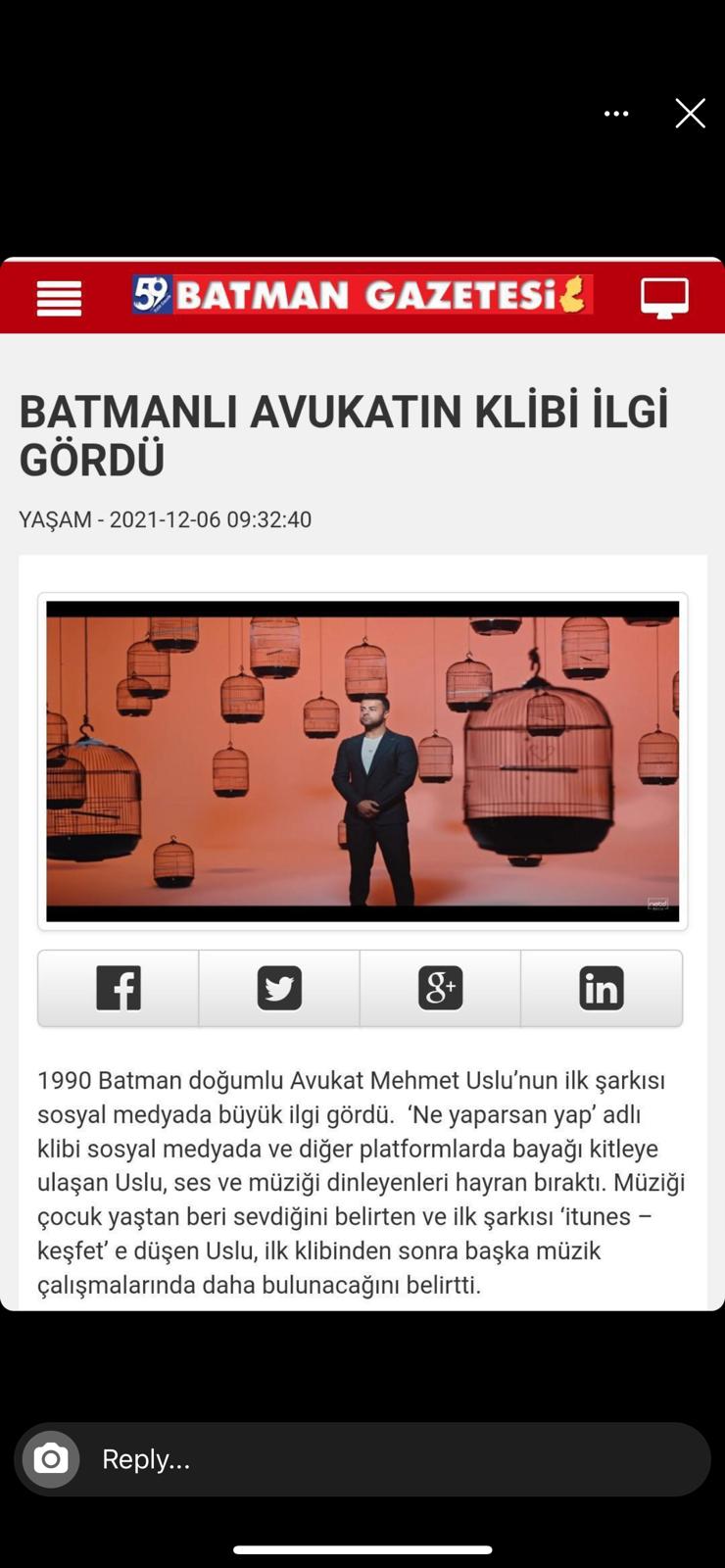The height and width of the screenshot is (1568, 725).
Task: Open the three-dot story options menu
Action: coord(616,114)
